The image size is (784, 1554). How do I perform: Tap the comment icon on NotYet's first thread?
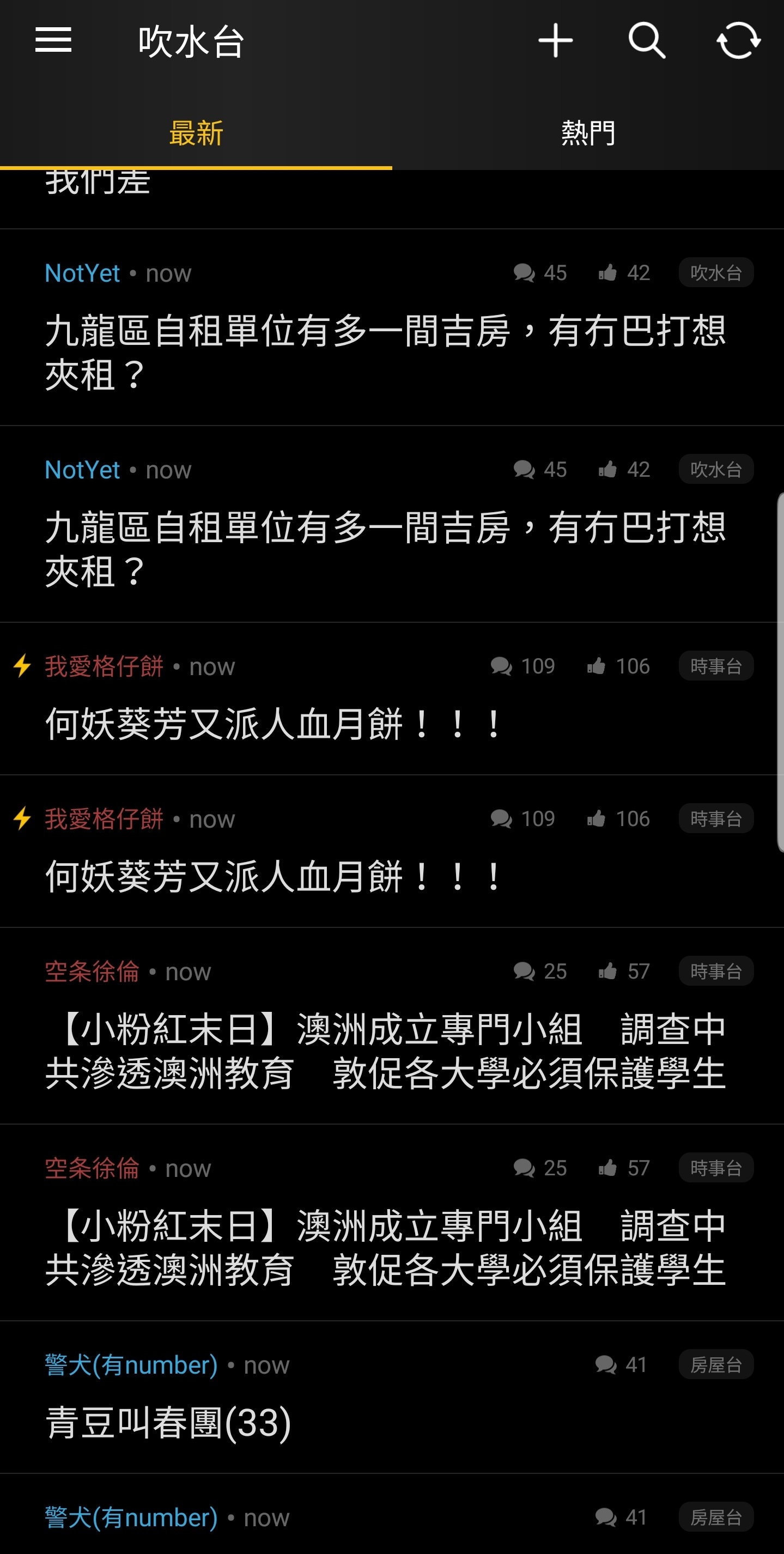pos(524,272)
